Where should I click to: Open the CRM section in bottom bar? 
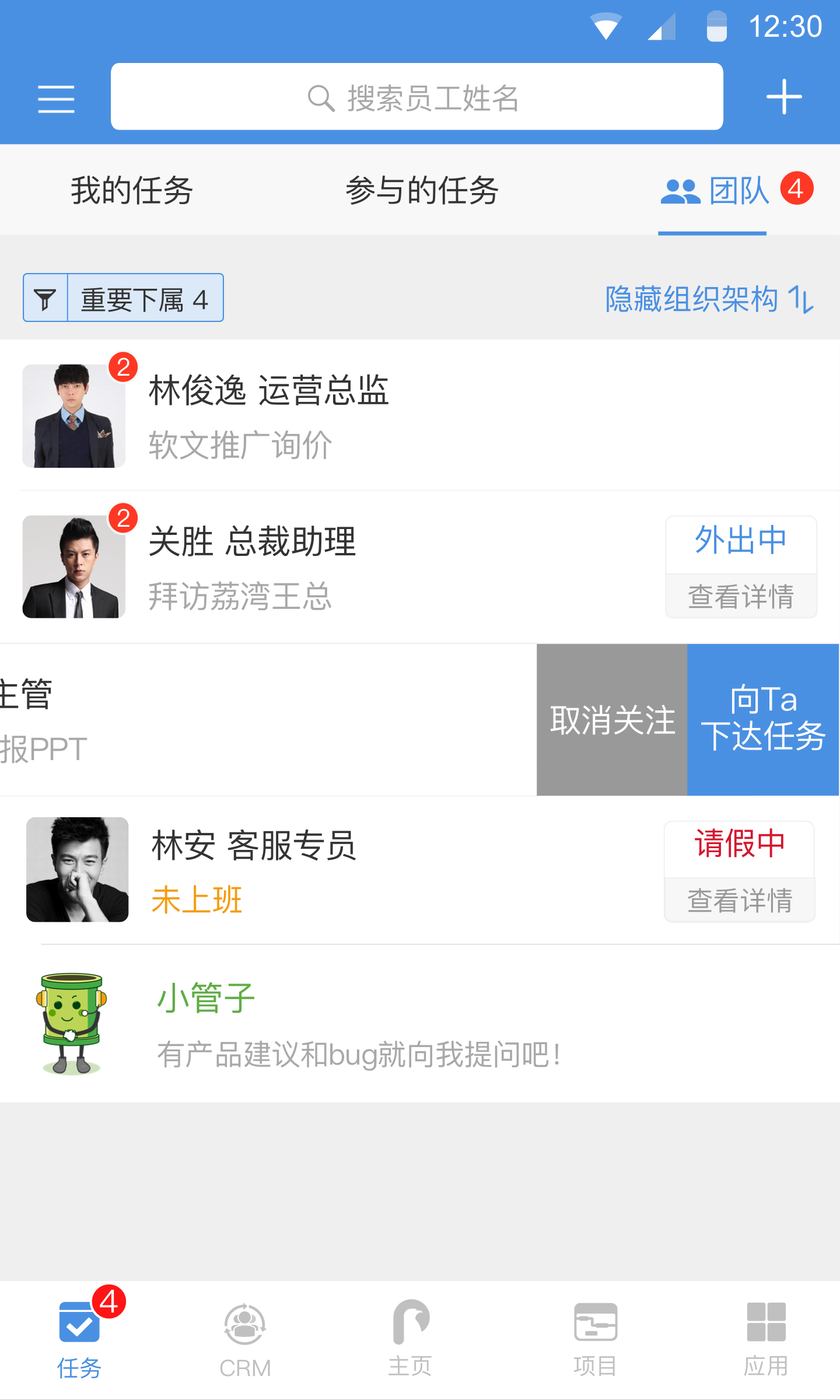(246, 1336)
